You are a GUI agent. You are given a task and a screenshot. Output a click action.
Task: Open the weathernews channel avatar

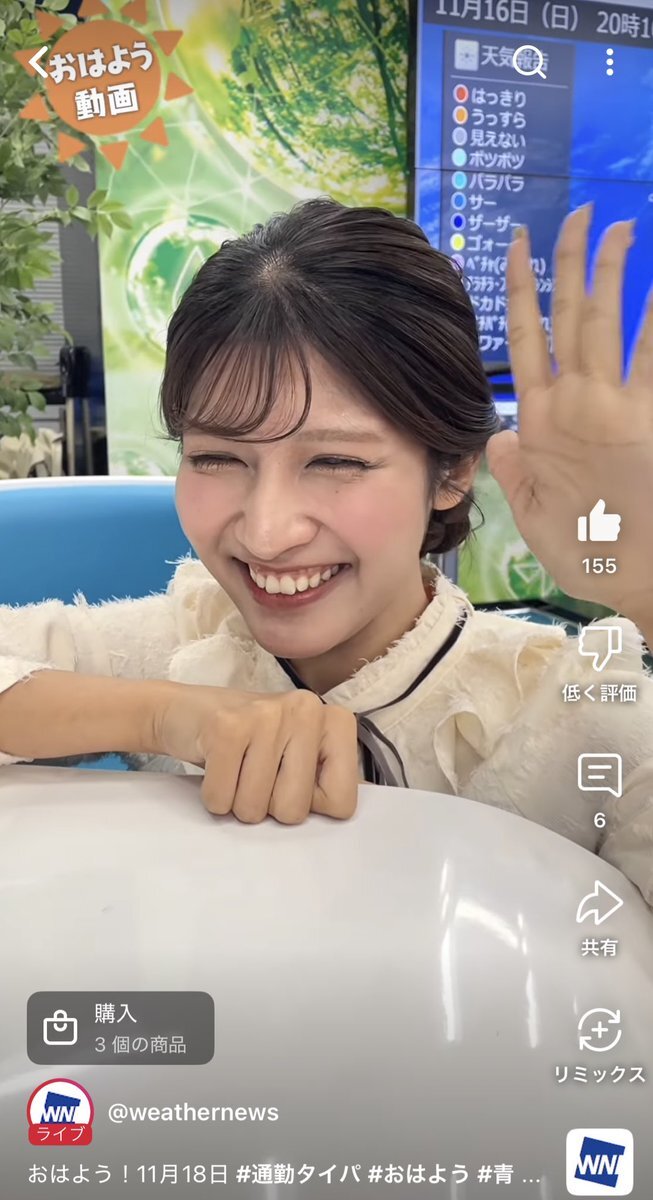(x=60, y=1112)
